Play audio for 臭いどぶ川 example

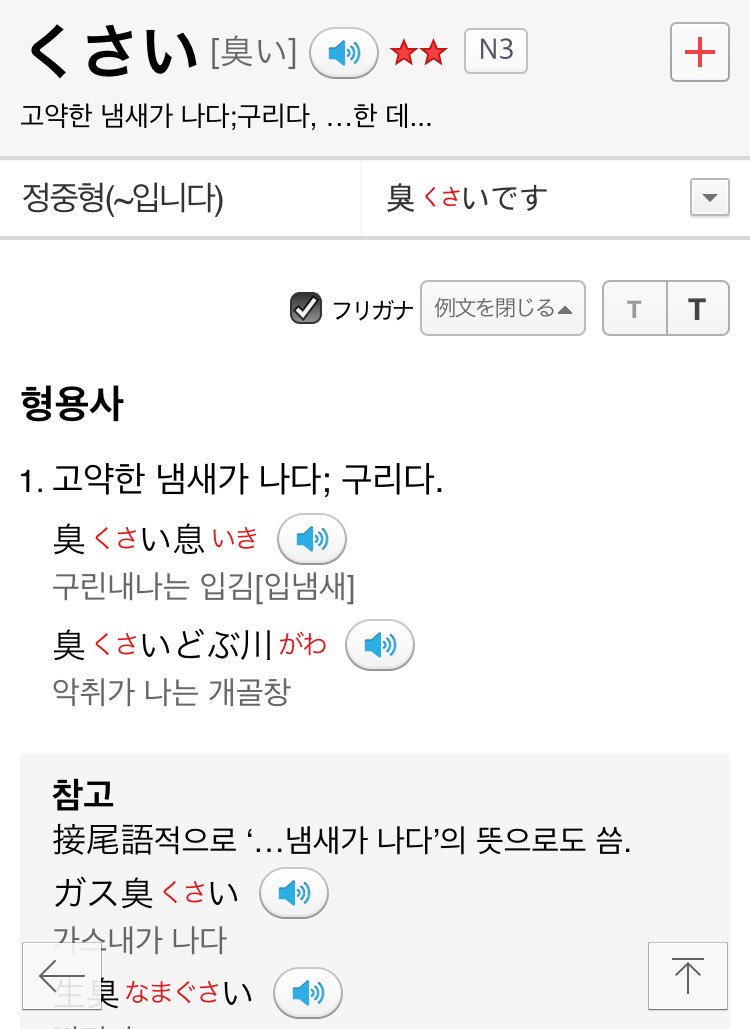[x=379, y=645]
